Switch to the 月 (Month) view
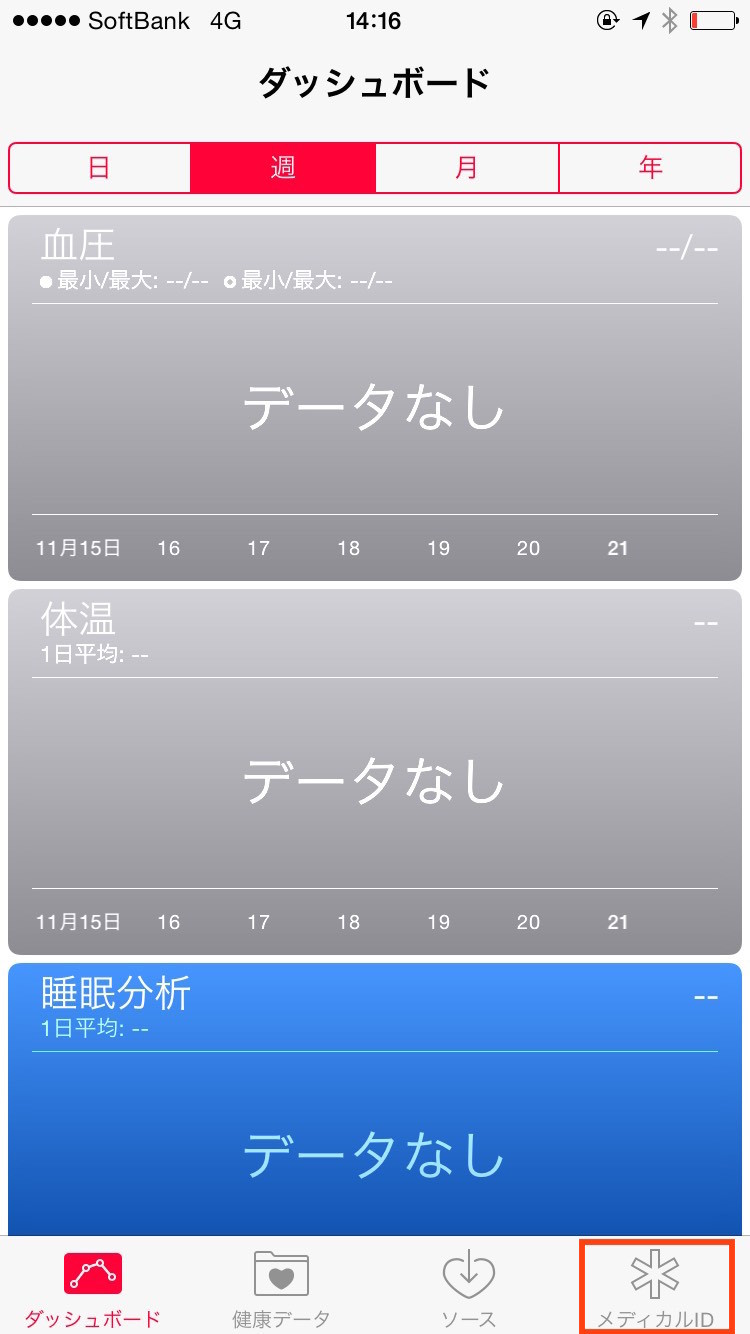This screenshot has width=750, height=1334. [466, 168]
